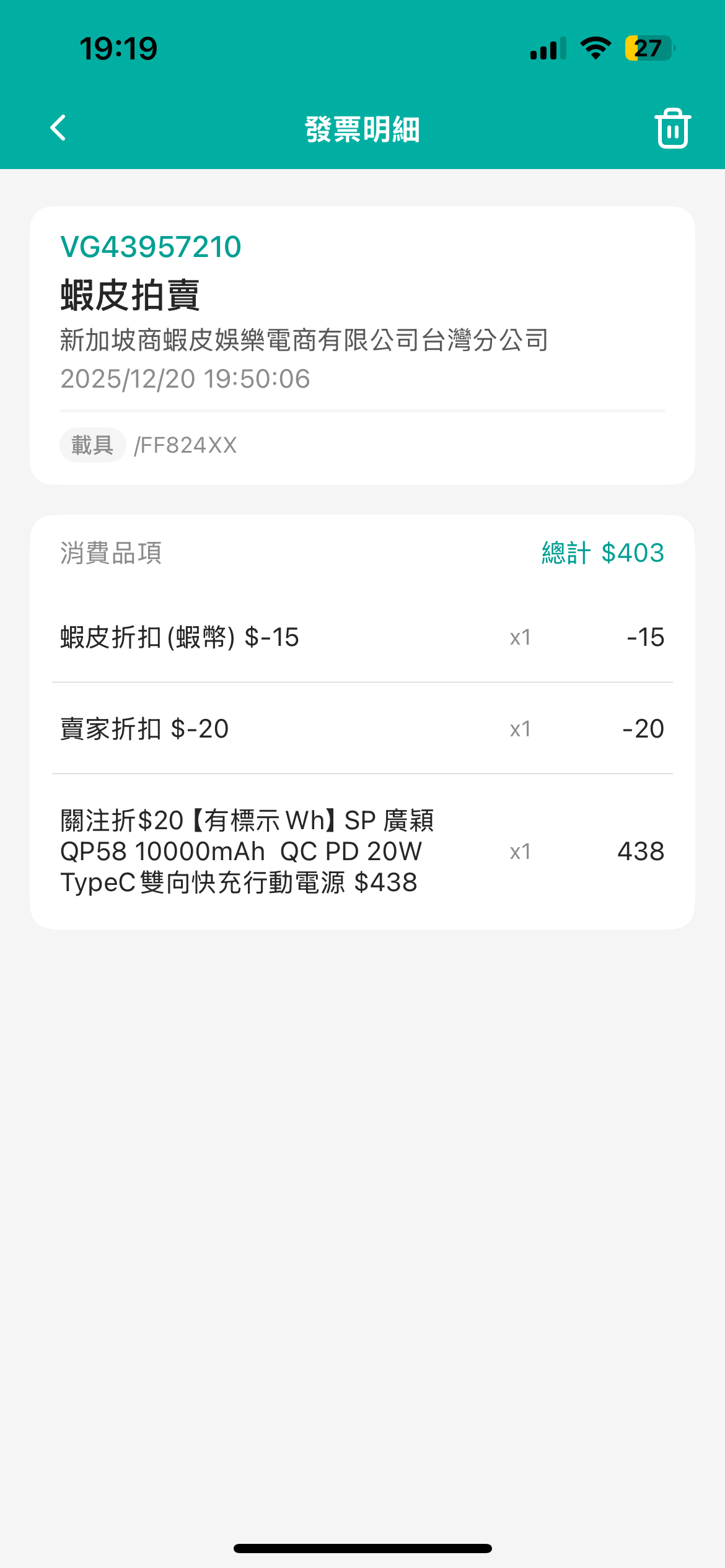Delete this invoice with the trash icon
The height and width of the screenshot is (1568, 725).
[x=672, y=129]
